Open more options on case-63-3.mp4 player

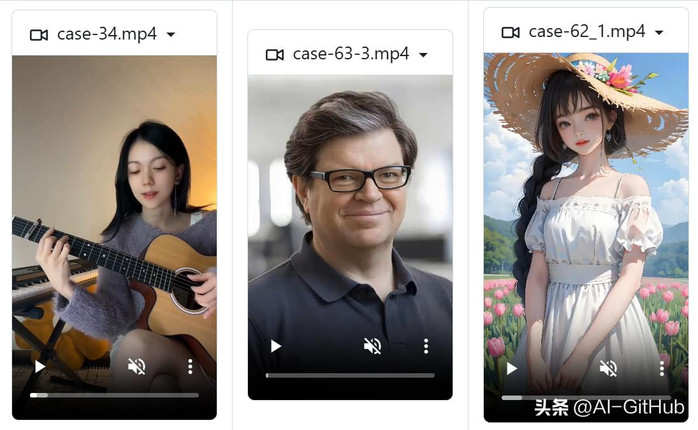pos(426,346)
